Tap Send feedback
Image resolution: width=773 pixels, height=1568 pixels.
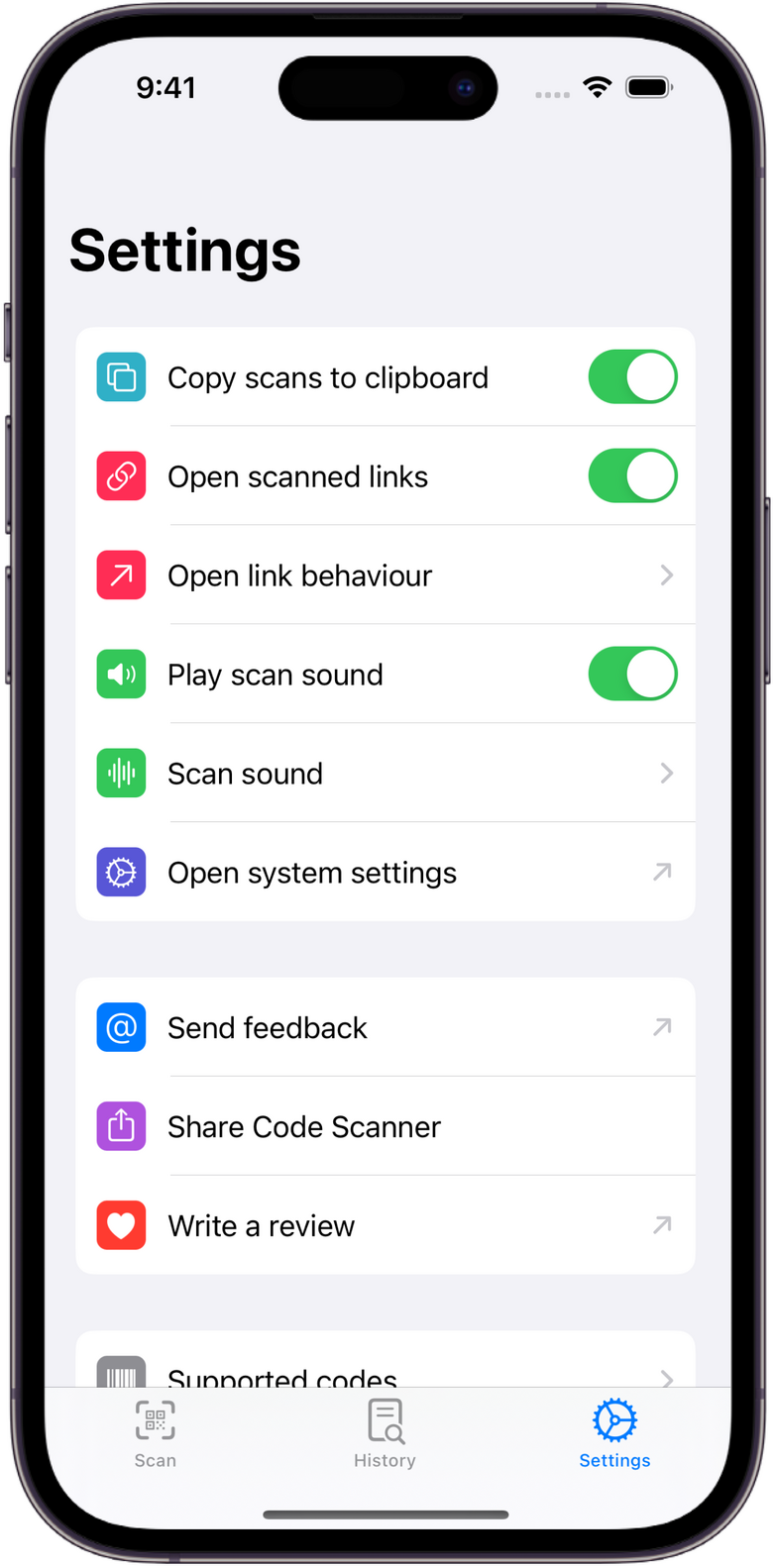click(x=386, y=1027)
